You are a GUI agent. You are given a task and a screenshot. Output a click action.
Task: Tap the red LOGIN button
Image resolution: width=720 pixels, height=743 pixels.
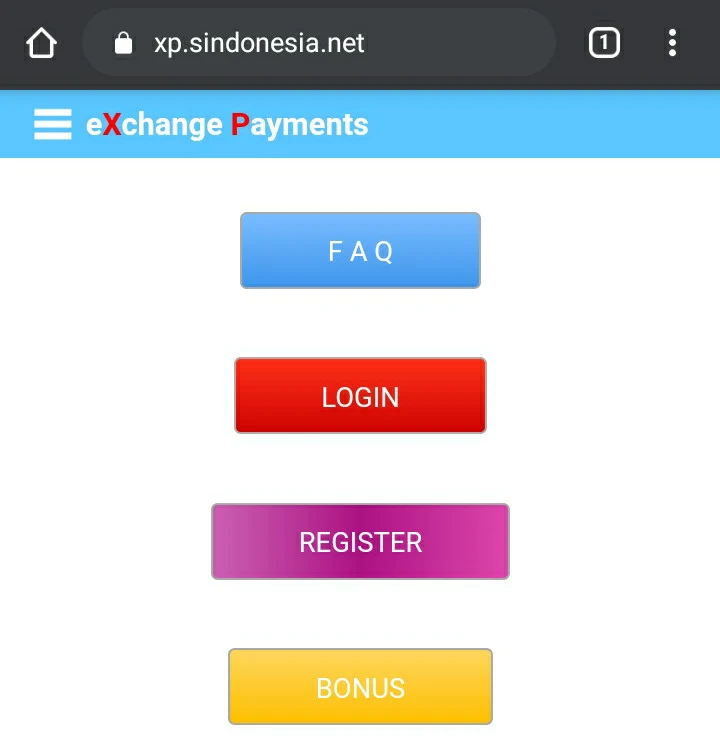coord(360,396)
